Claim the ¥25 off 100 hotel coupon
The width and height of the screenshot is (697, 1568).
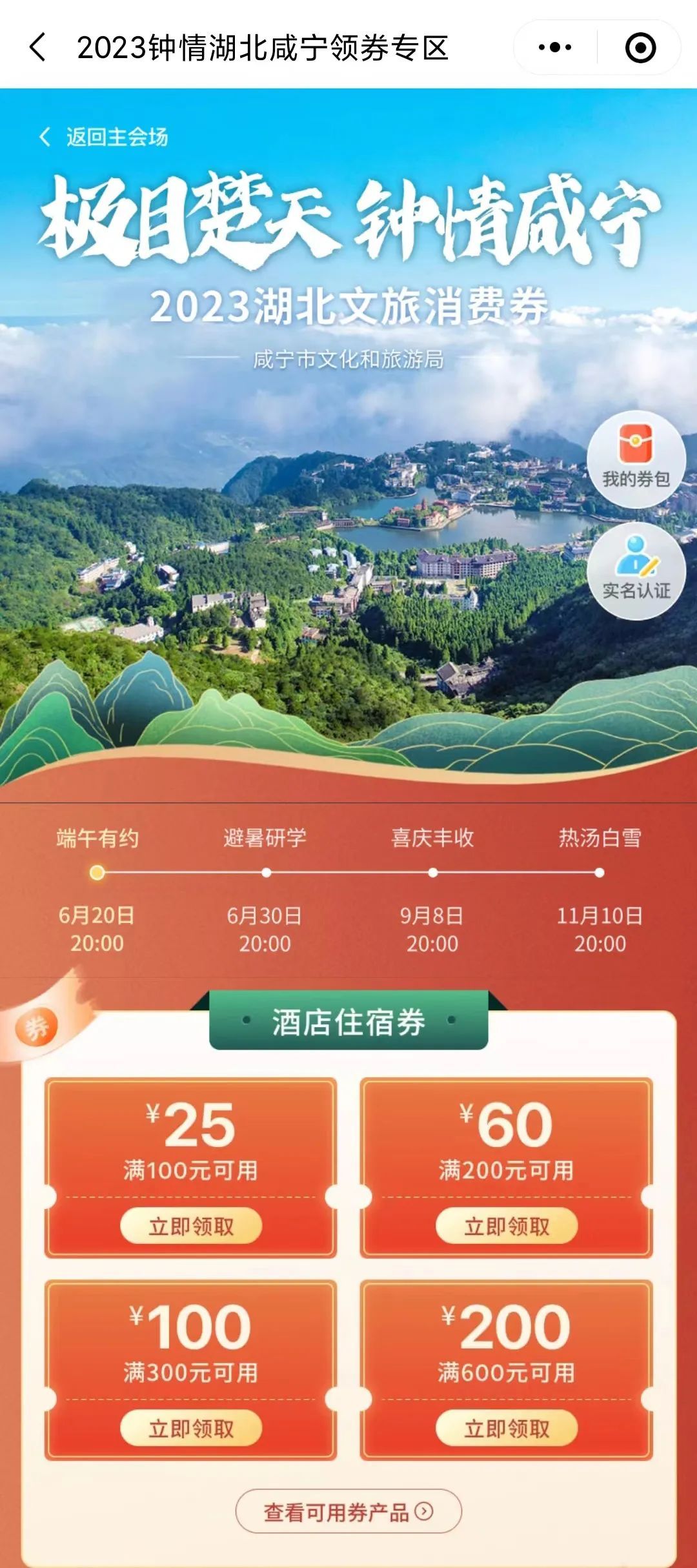pos(191,1226)
